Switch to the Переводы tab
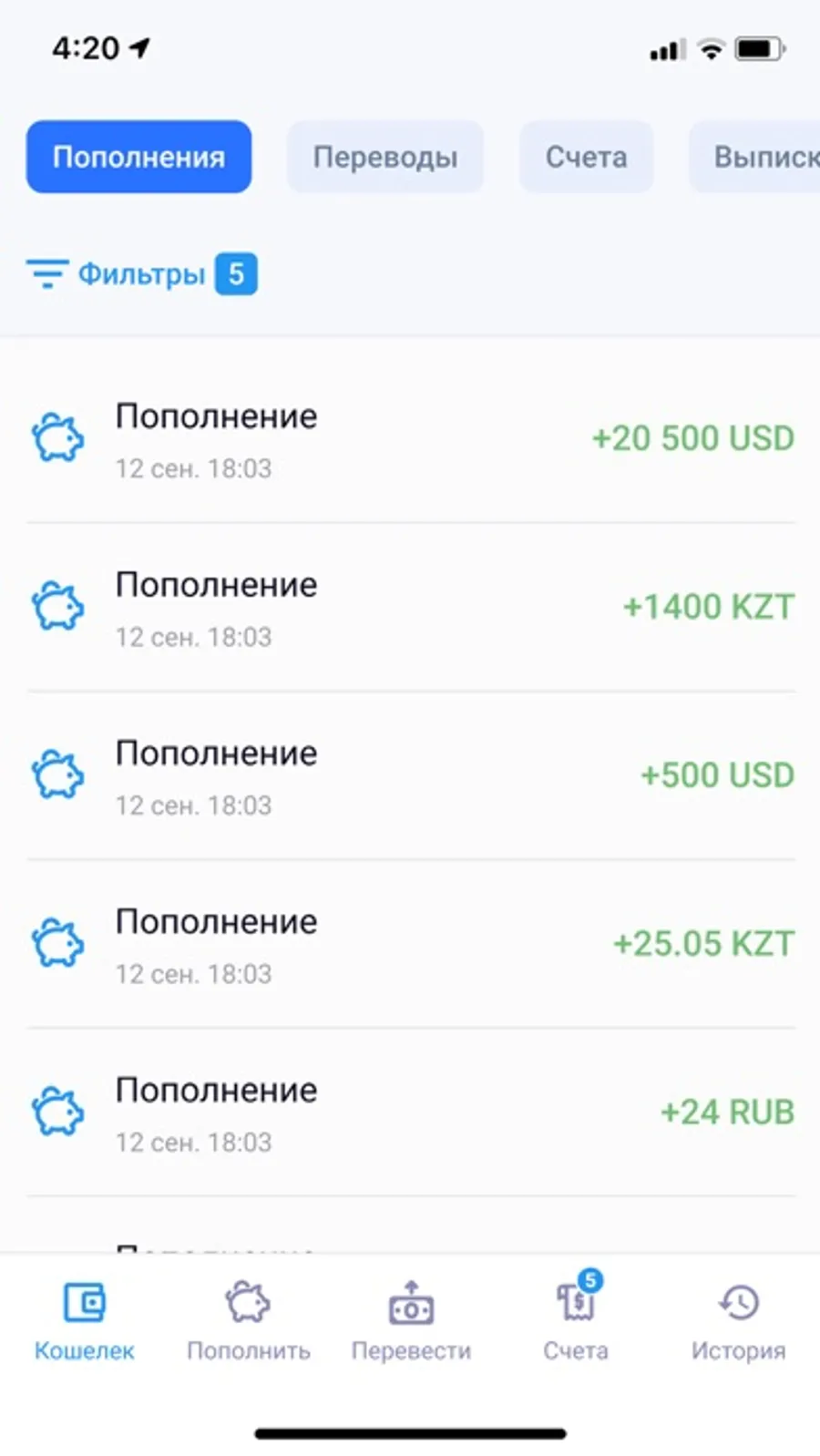This screenshot has width=820, height=1456. click(x=384, y=157)
